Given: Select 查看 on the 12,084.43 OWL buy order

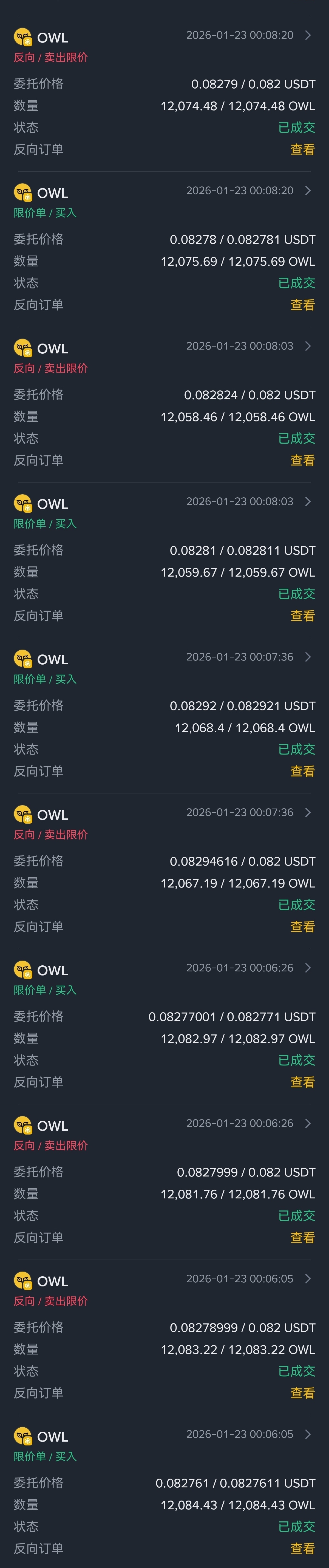Looking at the screenshot, I should [302, 1548].
